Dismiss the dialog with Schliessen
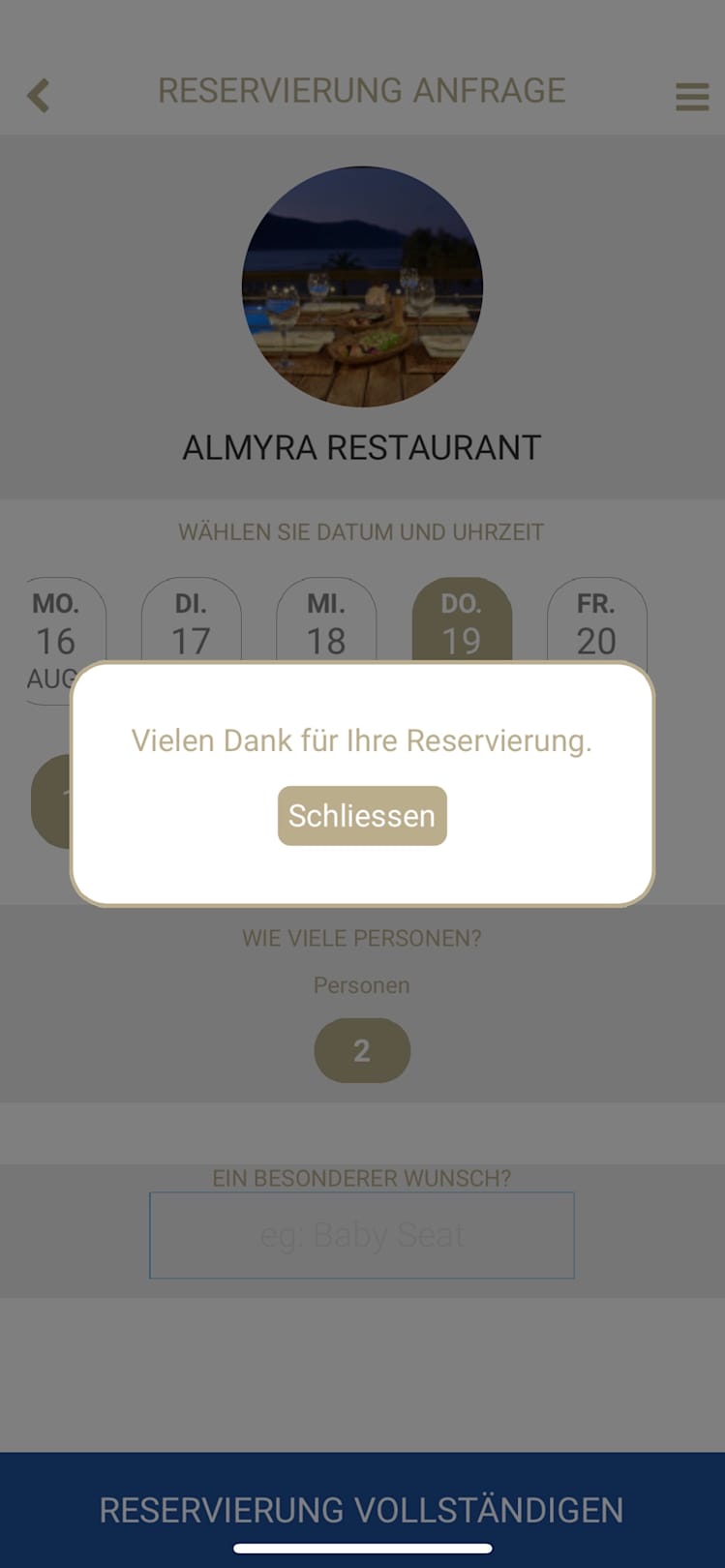The width and height of the screenshot is (725, 1568). [x=362, y=816]
